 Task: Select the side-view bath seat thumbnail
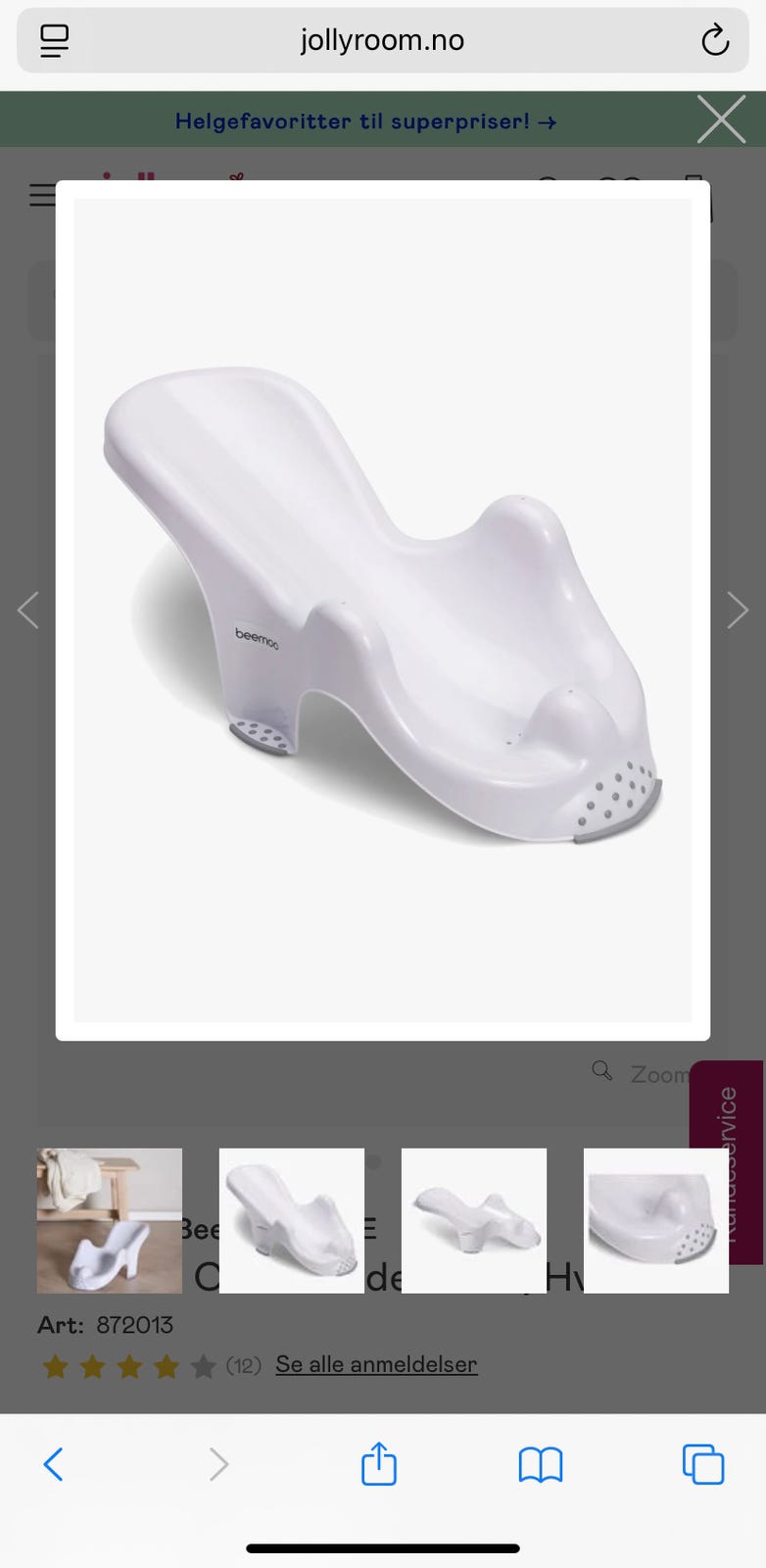292,1220
